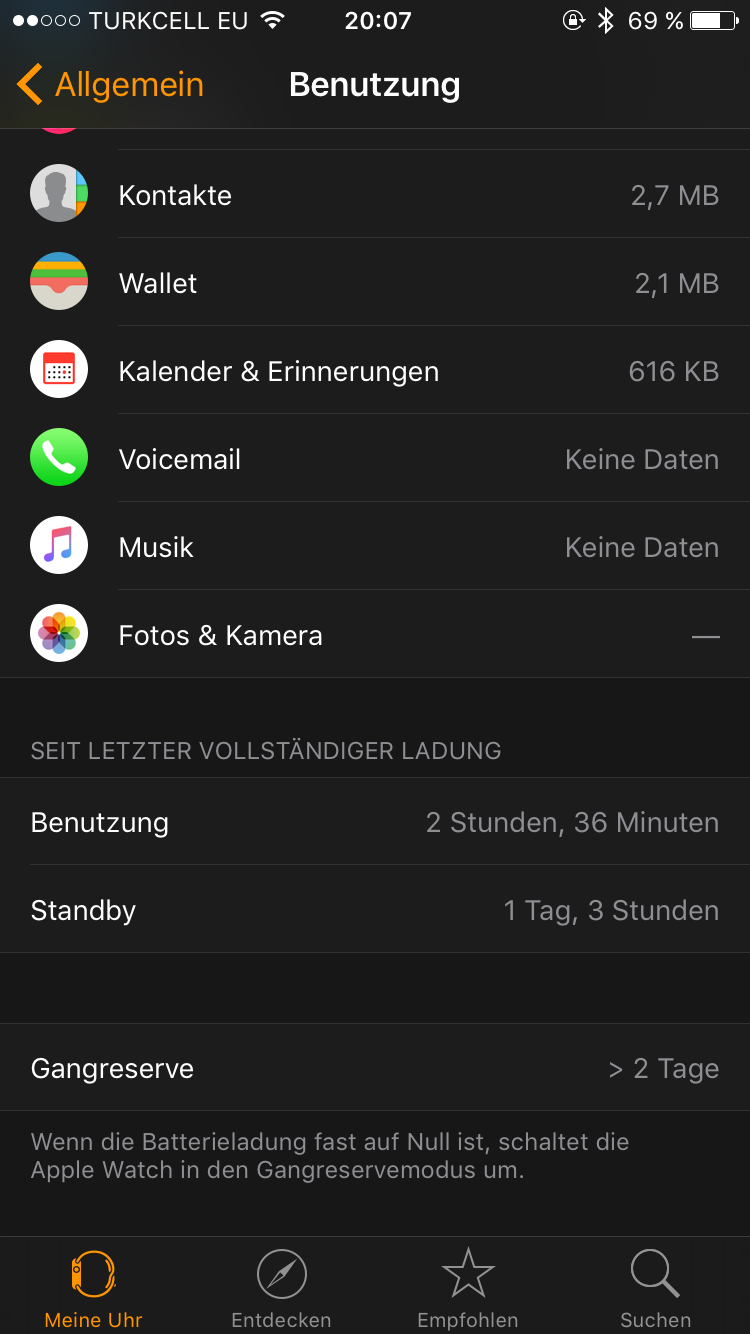This screenshot has height=1334, width=750.
Task: Switch to the Empfohlen tab
Action: (x=468, y=1288)
